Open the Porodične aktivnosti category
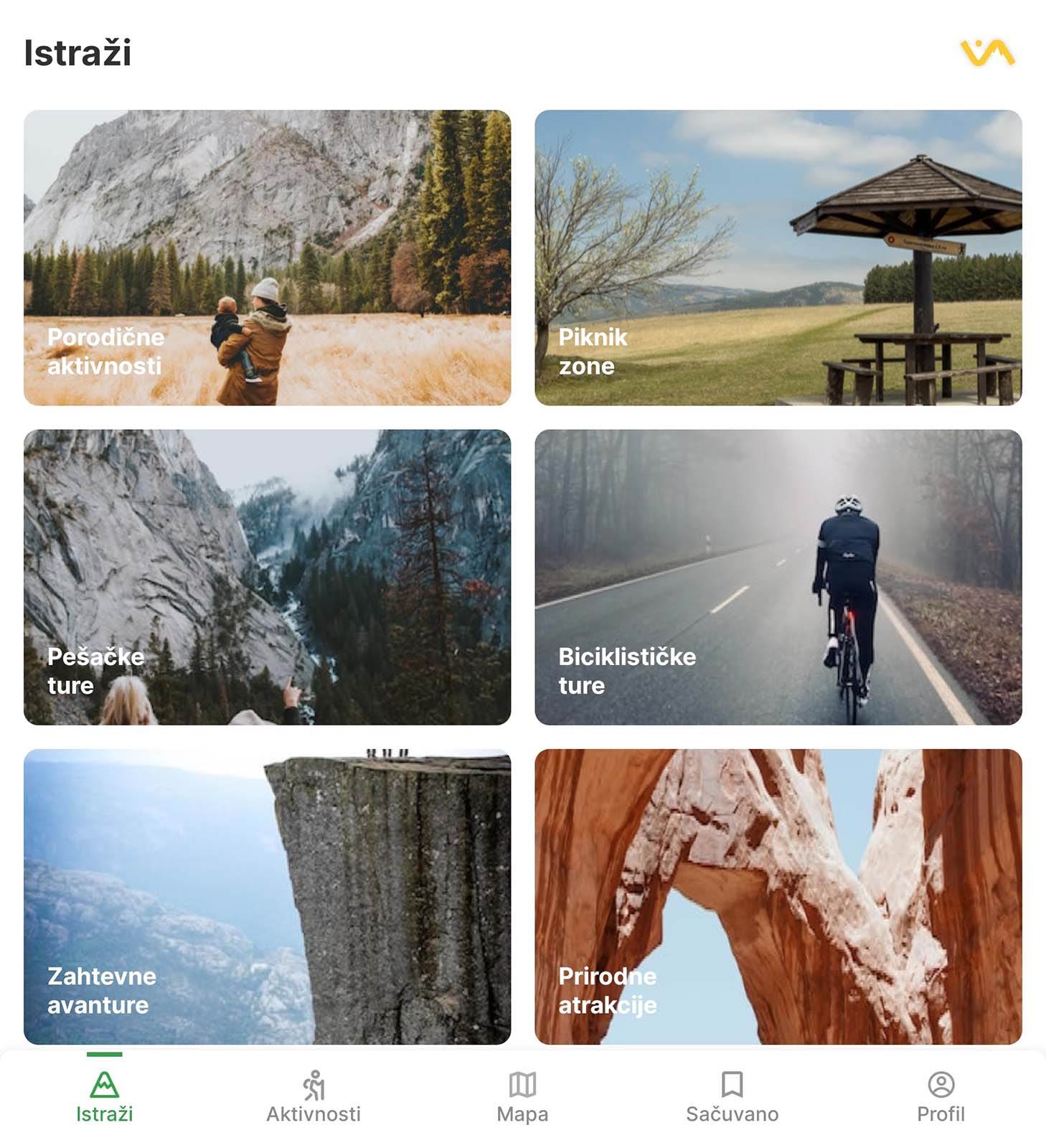 pos(267,258)
